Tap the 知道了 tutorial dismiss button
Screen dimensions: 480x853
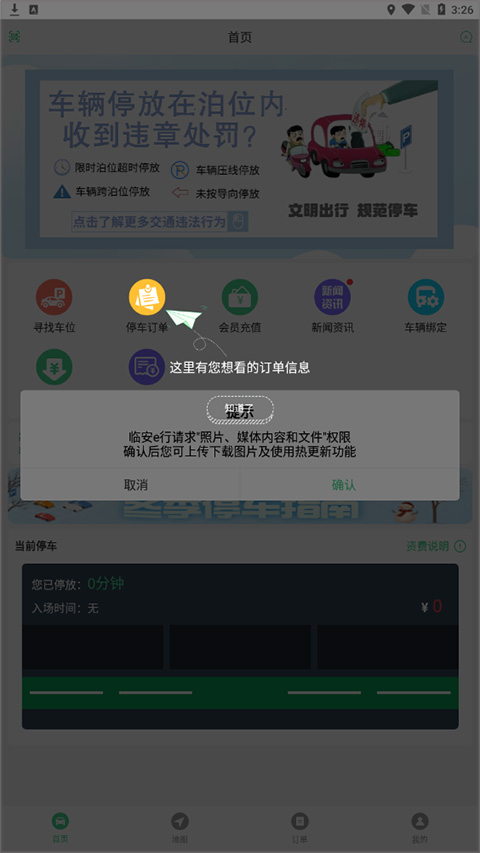(x=240, y=410)
